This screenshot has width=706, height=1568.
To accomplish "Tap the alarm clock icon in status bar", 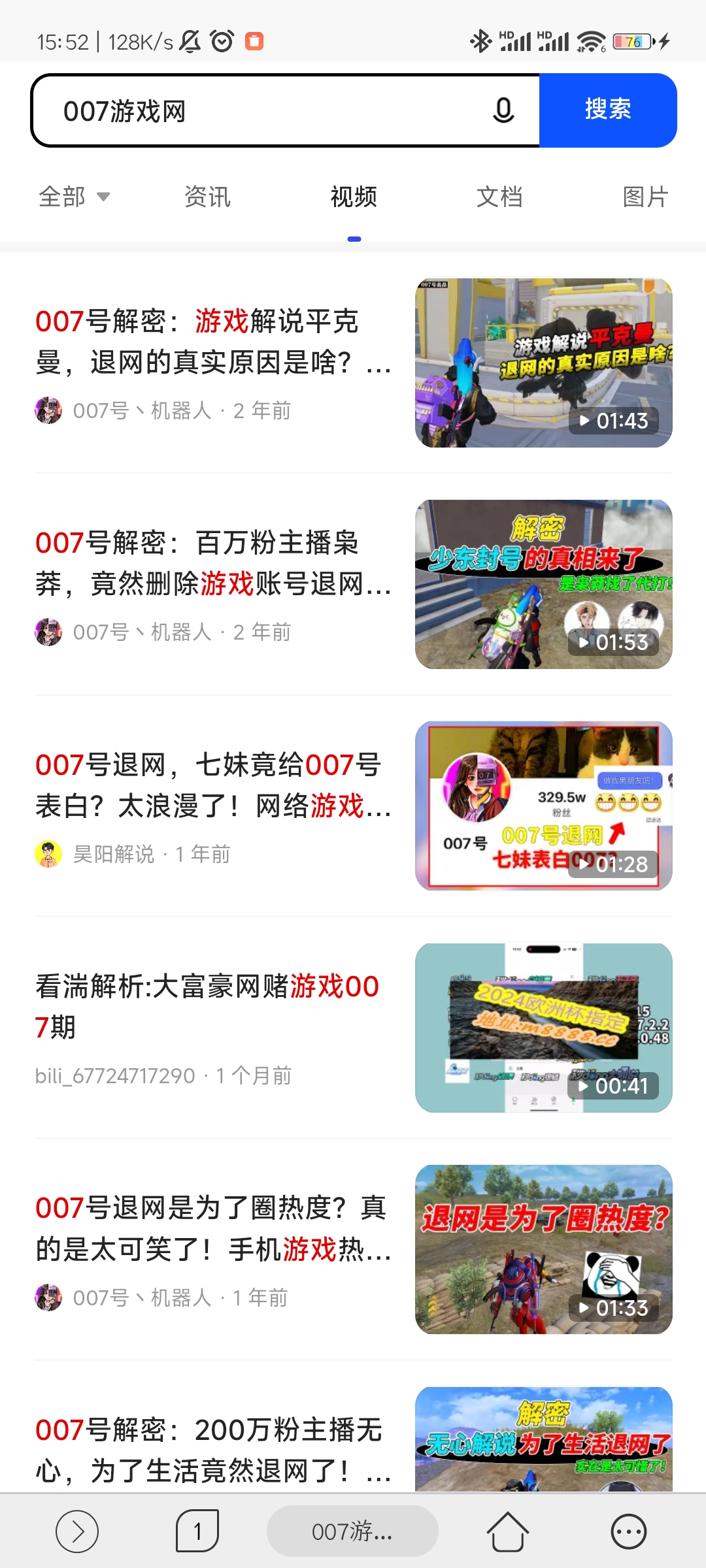I will pos(222,41).
